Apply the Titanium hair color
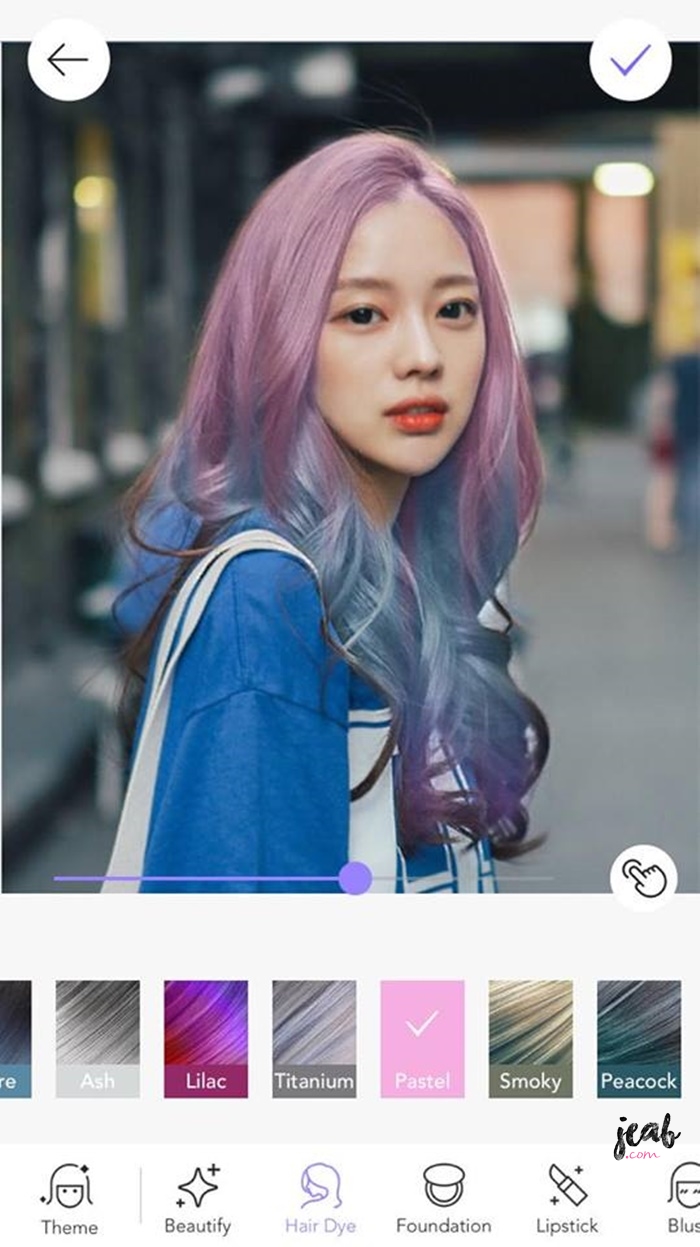Screen dimensions: 700x1247 [x=314, y=1038]
